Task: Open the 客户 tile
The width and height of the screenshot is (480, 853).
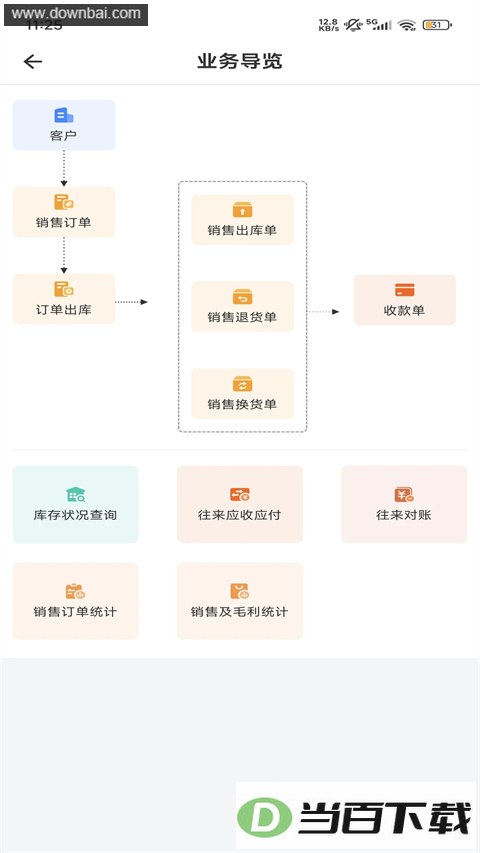Action: click(x=64, y=125)
